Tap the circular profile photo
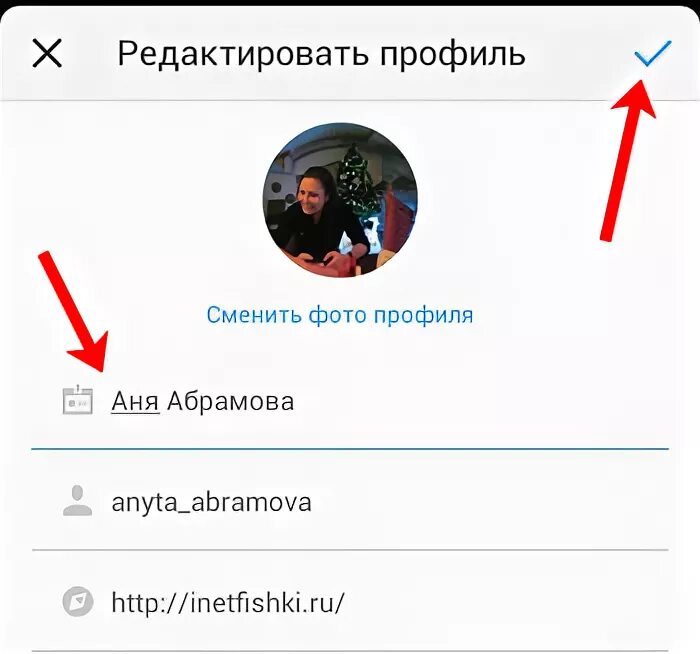The image size is (700, 654). [339, 199]
